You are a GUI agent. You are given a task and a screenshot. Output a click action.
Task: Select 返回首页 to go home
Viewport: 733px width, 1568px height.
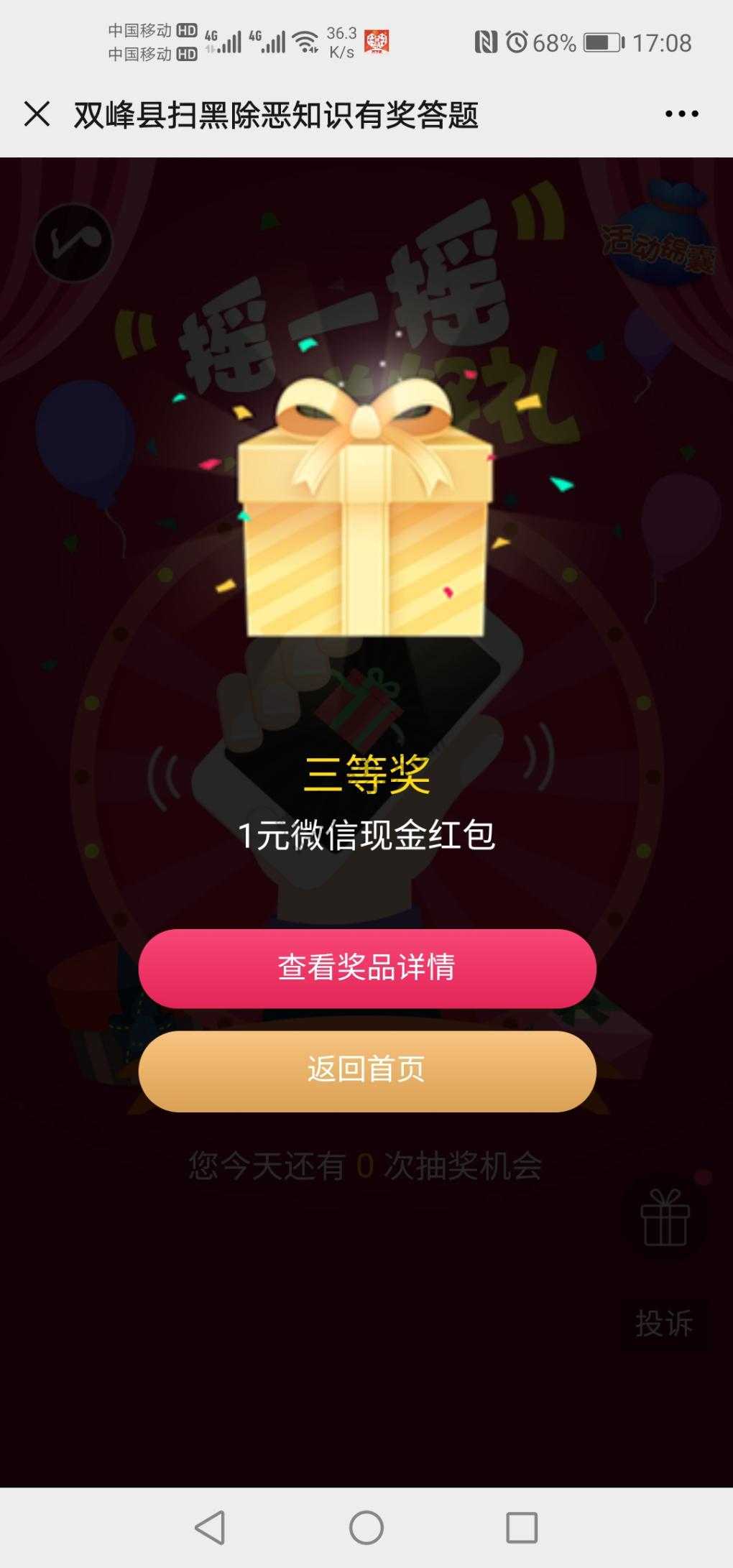coord(367,1070)
